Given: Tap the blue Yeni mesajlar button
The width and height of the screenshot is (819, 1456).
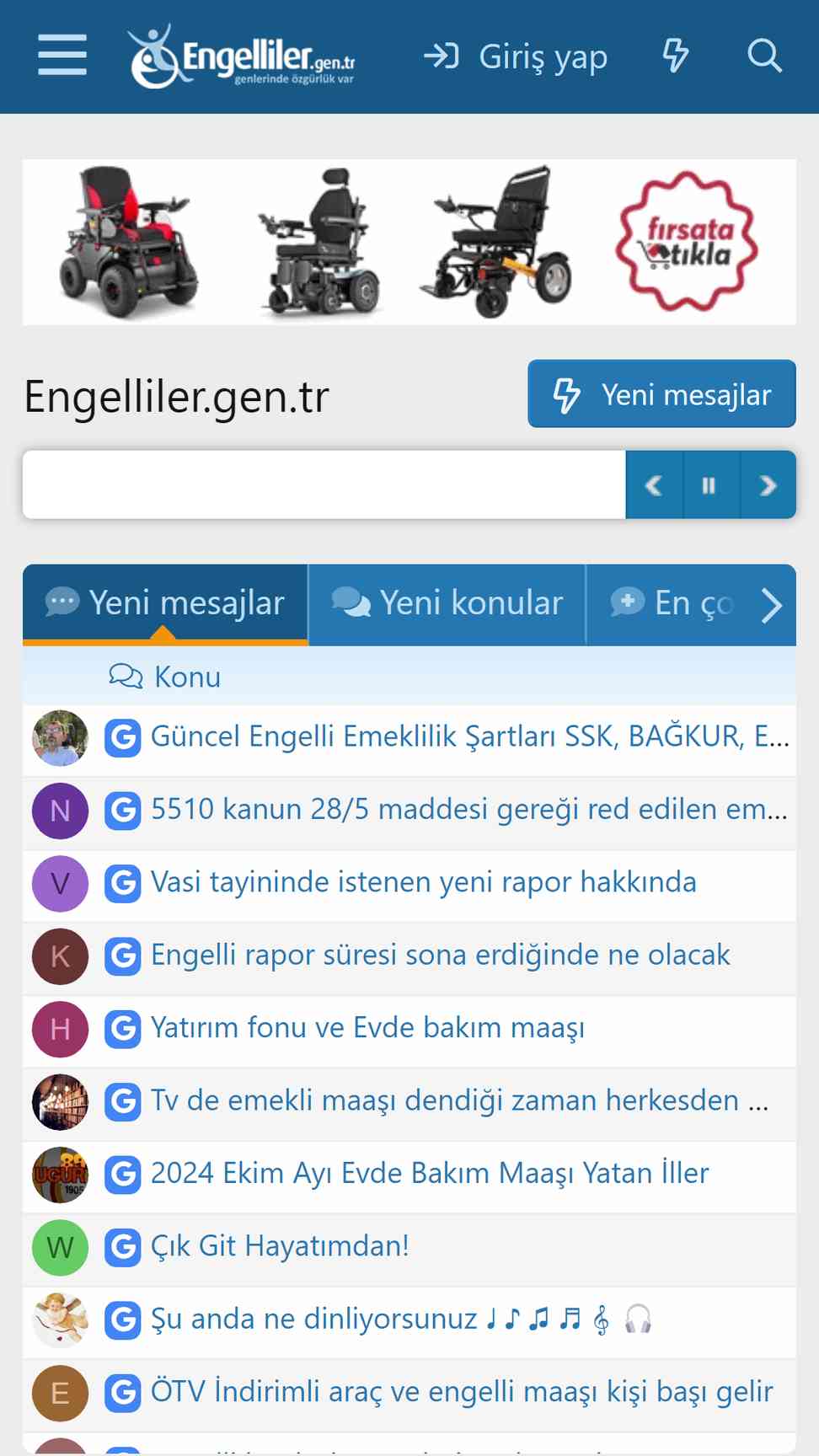Looking at the screenshot, I should [661, 394].
